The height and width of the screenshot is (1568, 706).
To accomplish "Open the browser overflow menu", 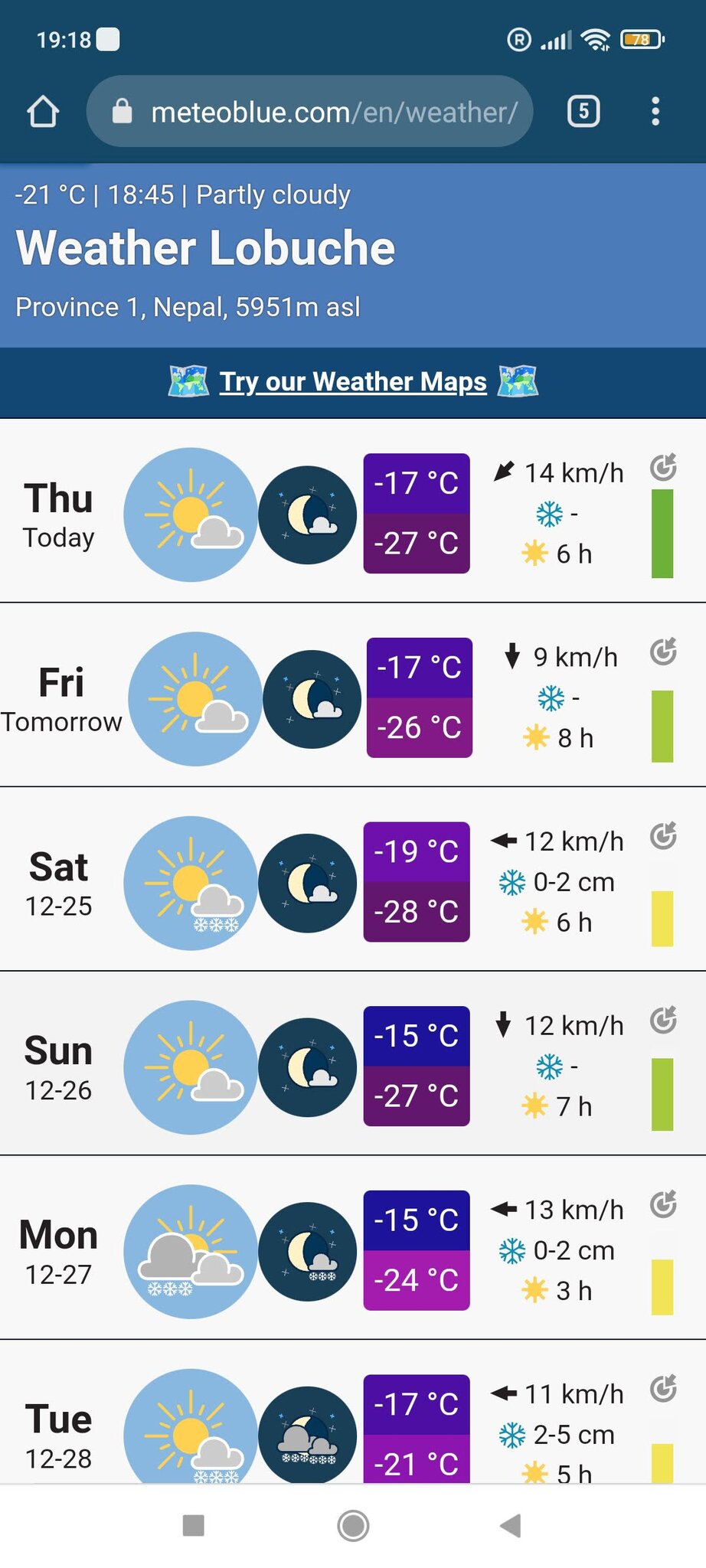I will [655, 112].
